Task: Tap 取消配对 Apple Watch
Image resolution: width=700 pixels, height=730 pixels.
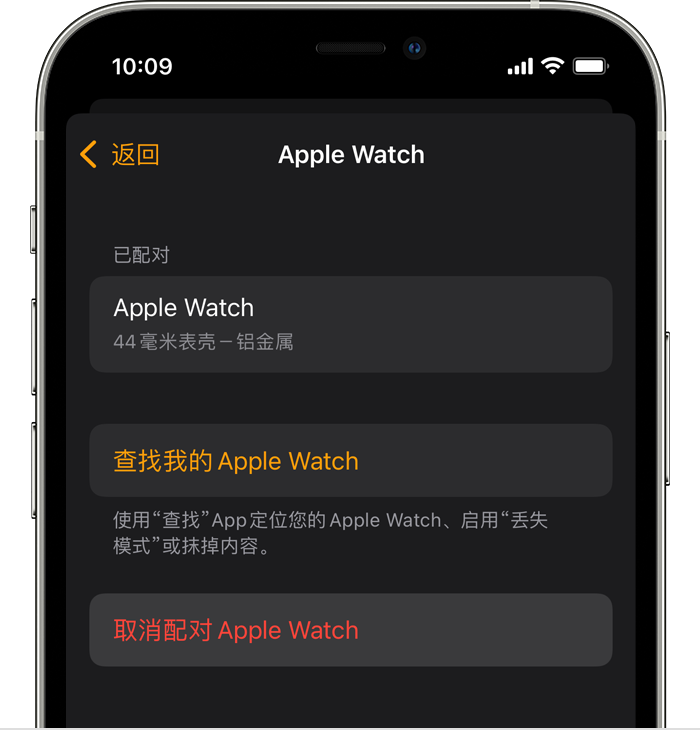Action: click(350, 630)
